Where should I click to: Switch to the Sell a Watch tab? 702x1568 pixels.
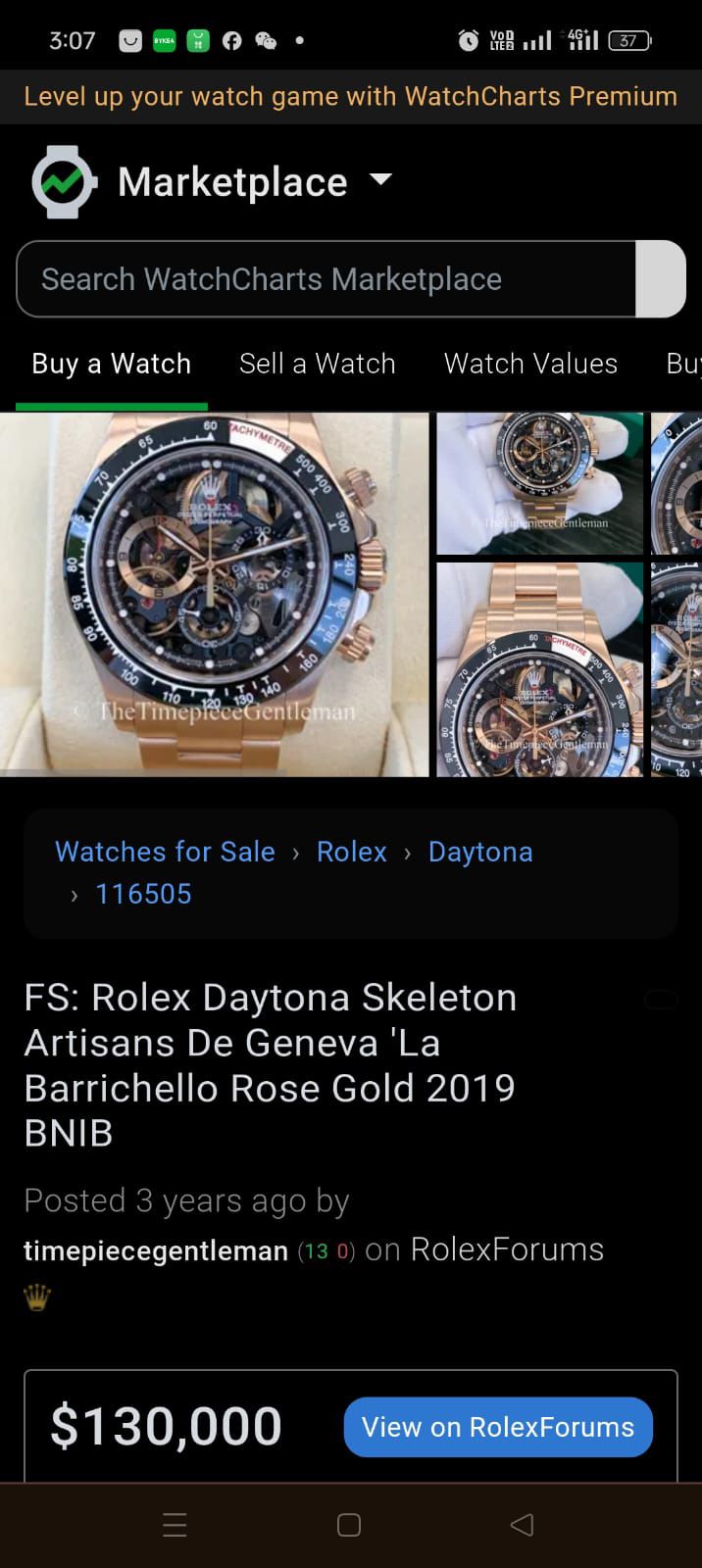coord(318,364)
